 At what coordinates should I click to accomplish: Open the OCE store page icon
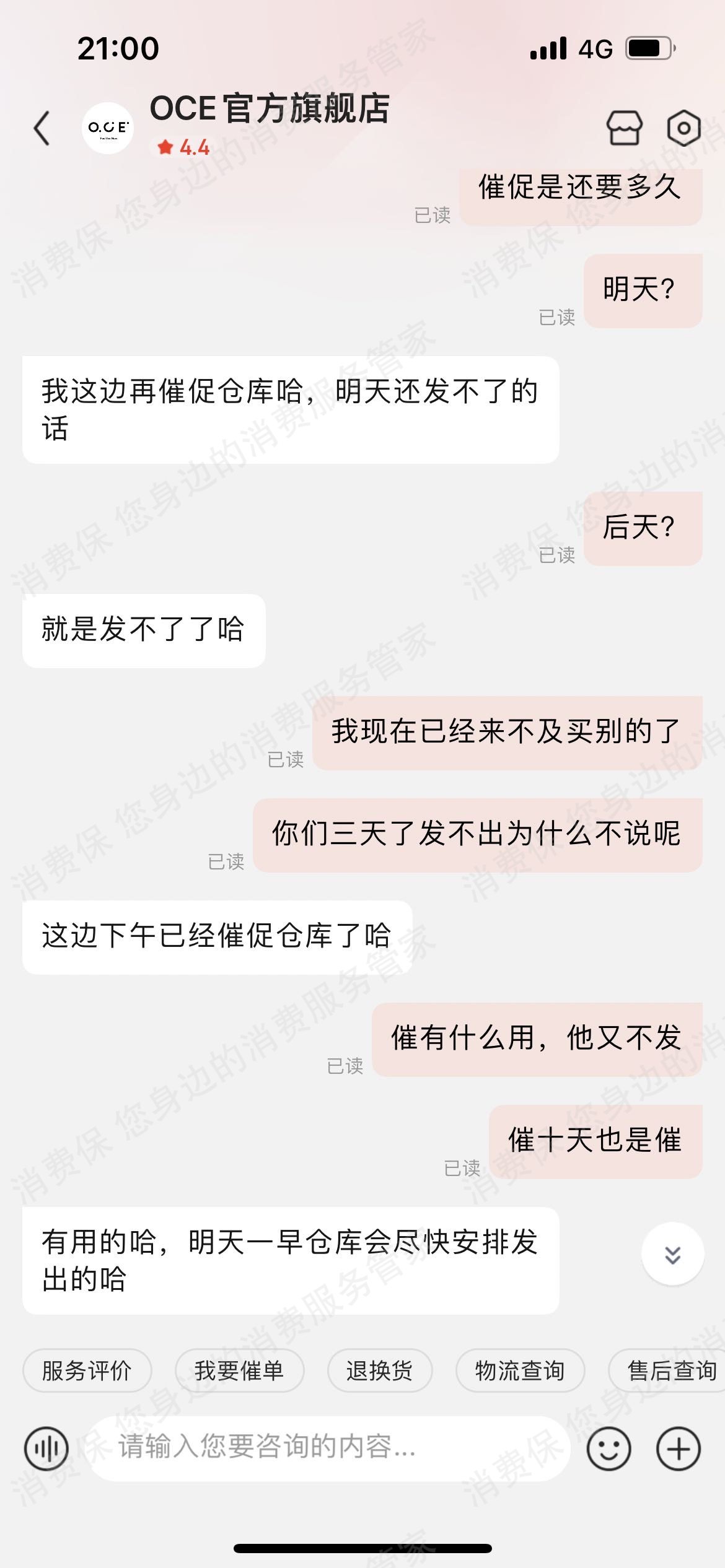[624, 128]
